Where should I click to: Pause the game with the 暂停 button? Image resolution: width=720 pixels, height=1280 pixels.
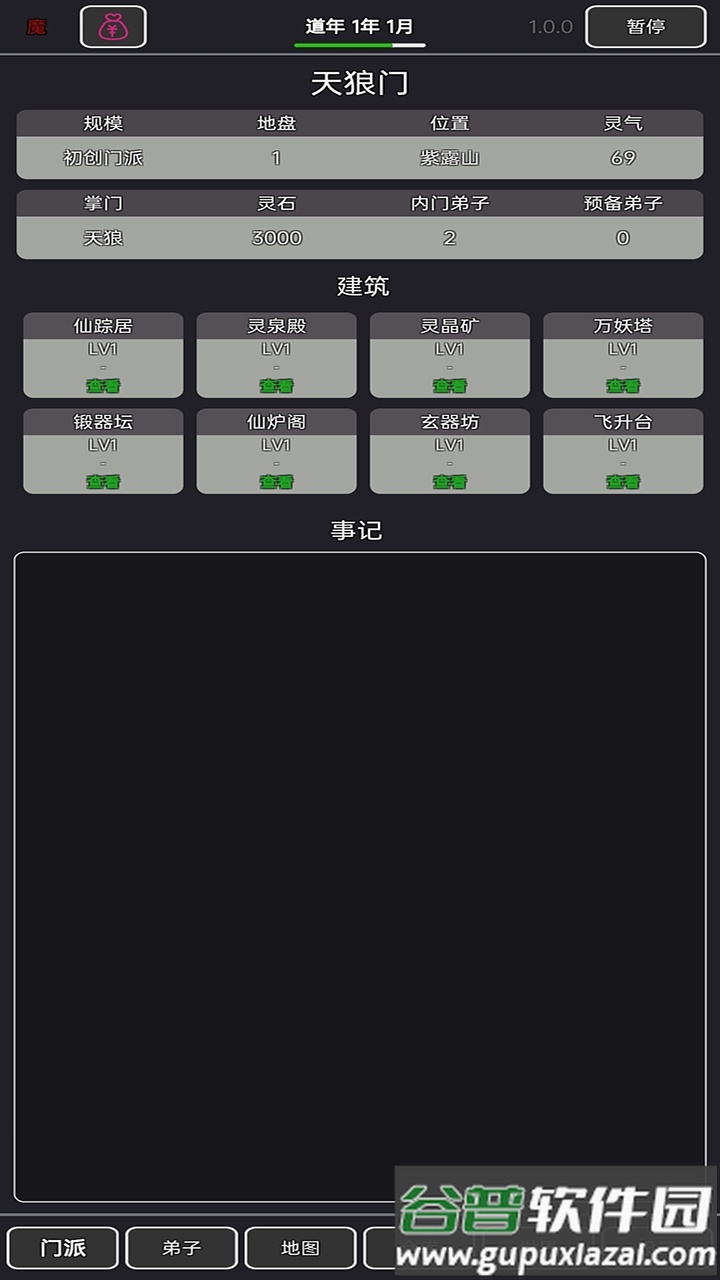[x=645, y=27]
